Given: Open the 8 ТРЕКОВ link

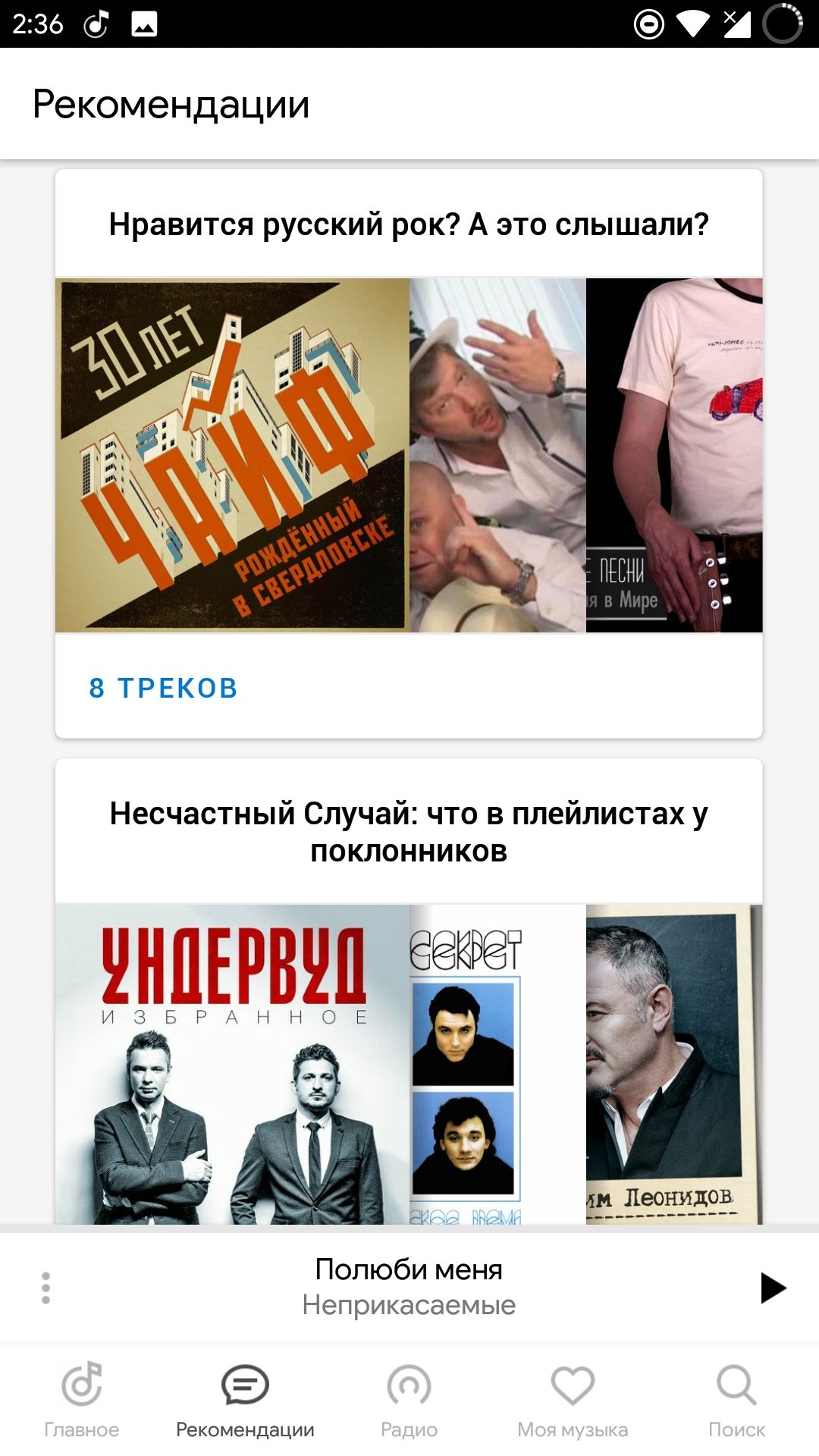Looking at the screenshot, I should coord(164,688).
